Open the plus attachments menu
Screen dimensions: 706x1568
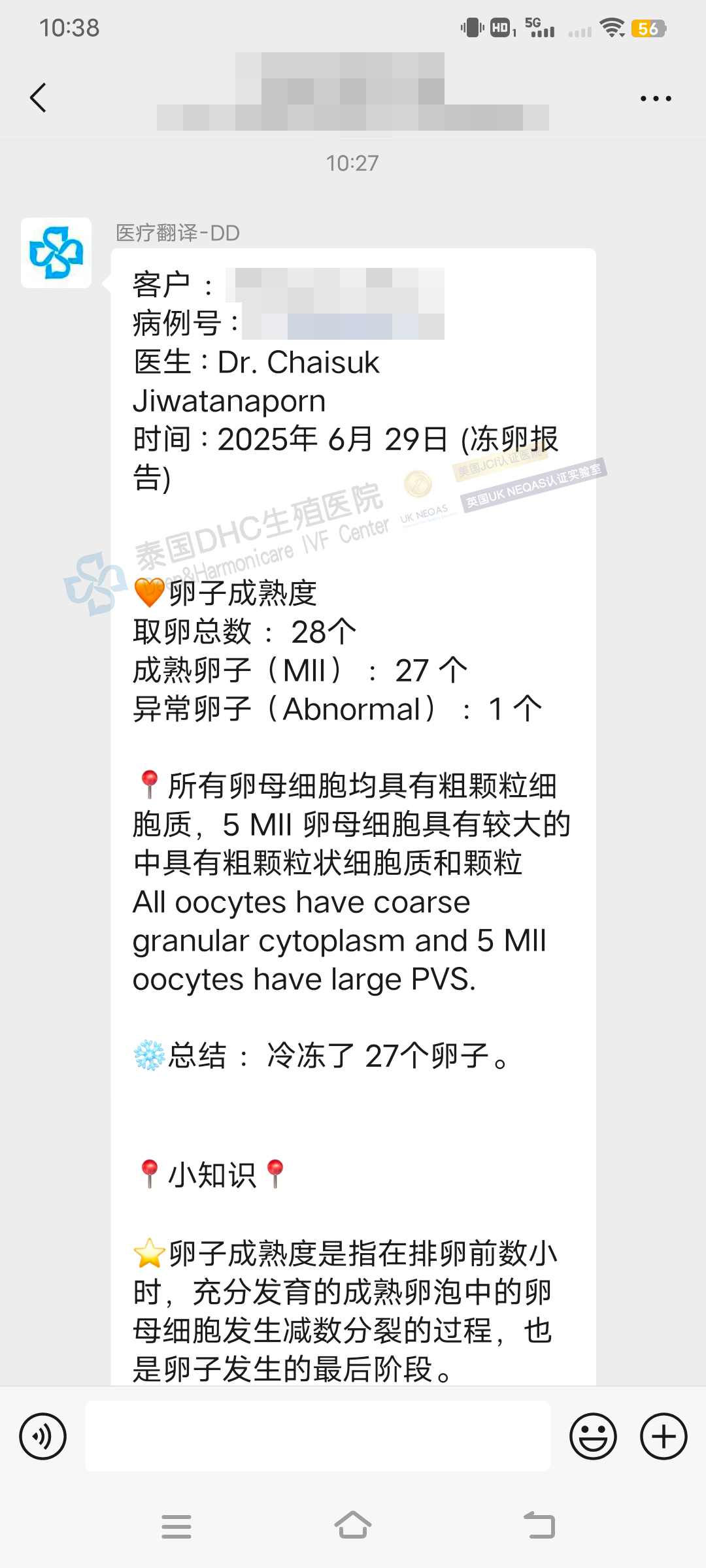pos(664,1436)
